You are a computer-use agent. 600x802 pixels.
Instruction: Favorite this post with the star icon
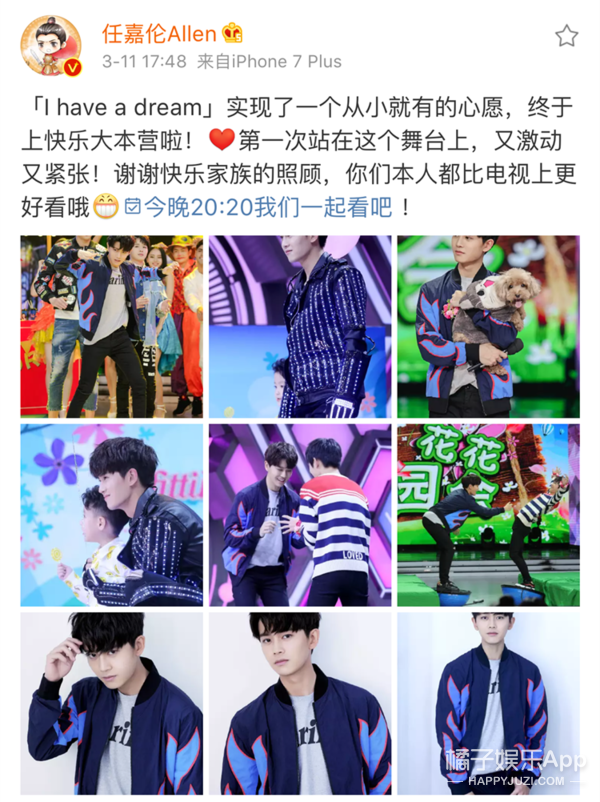tap(567, 37)
